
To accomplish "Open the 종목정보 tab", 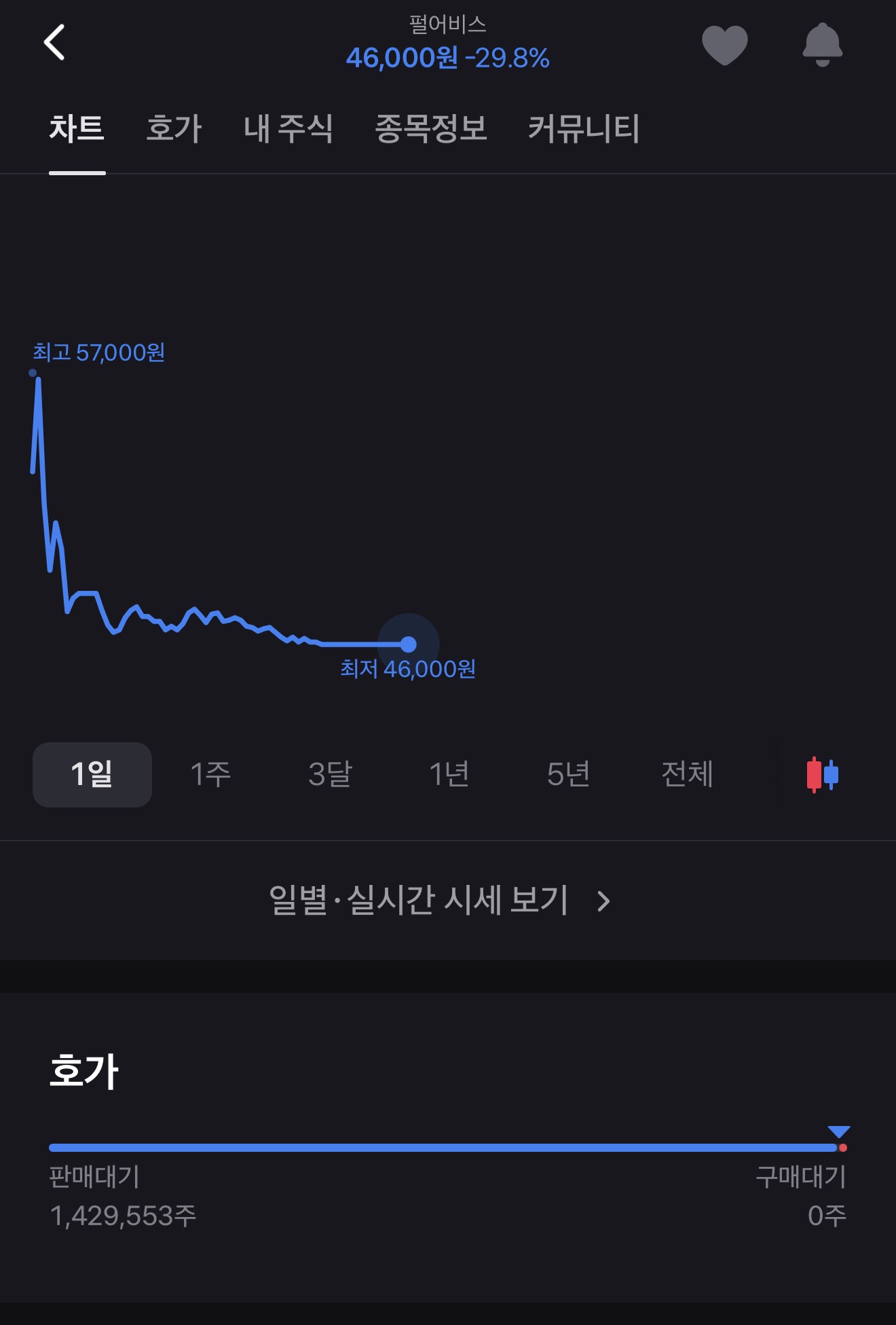I will point(431,128).
